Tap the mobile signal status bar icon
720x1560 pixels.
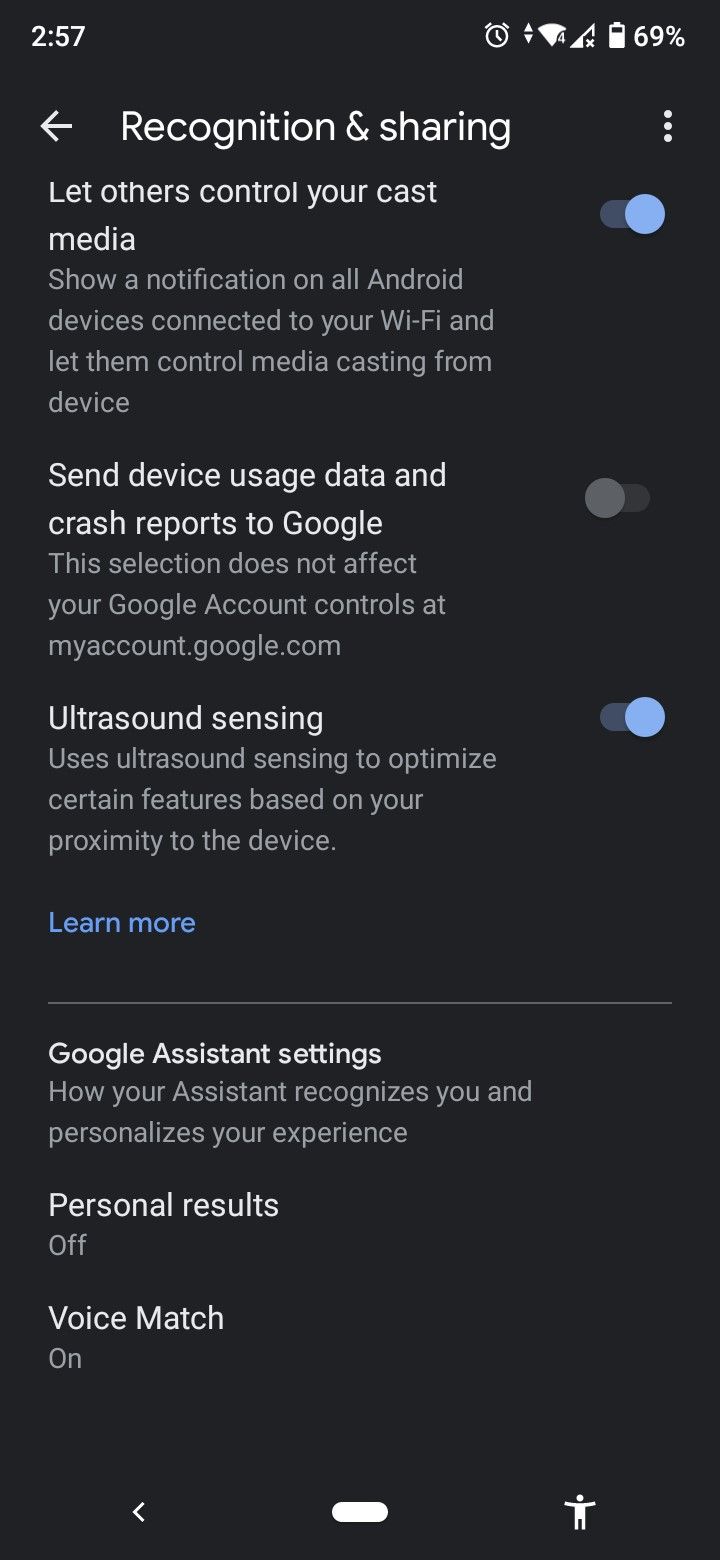(x=580, y=36)
